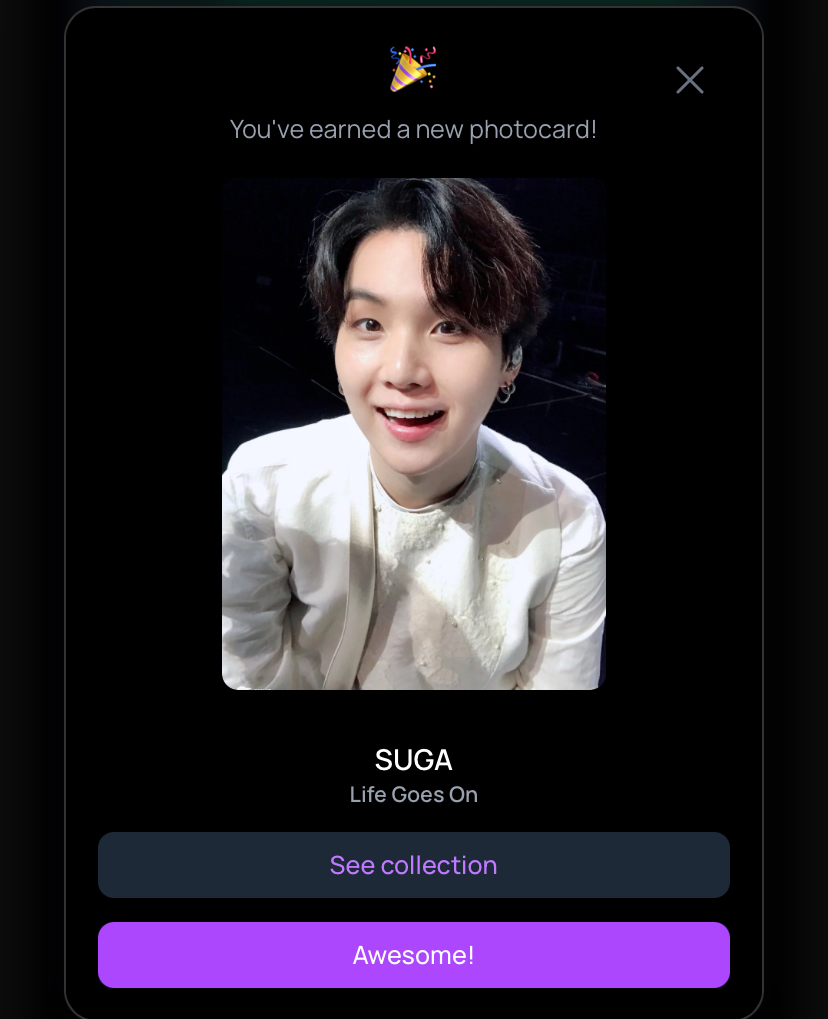This screenshot has height=1019, width=828.
Task: Open See collection
Action: pyautogui.click(x=413, y=865)
